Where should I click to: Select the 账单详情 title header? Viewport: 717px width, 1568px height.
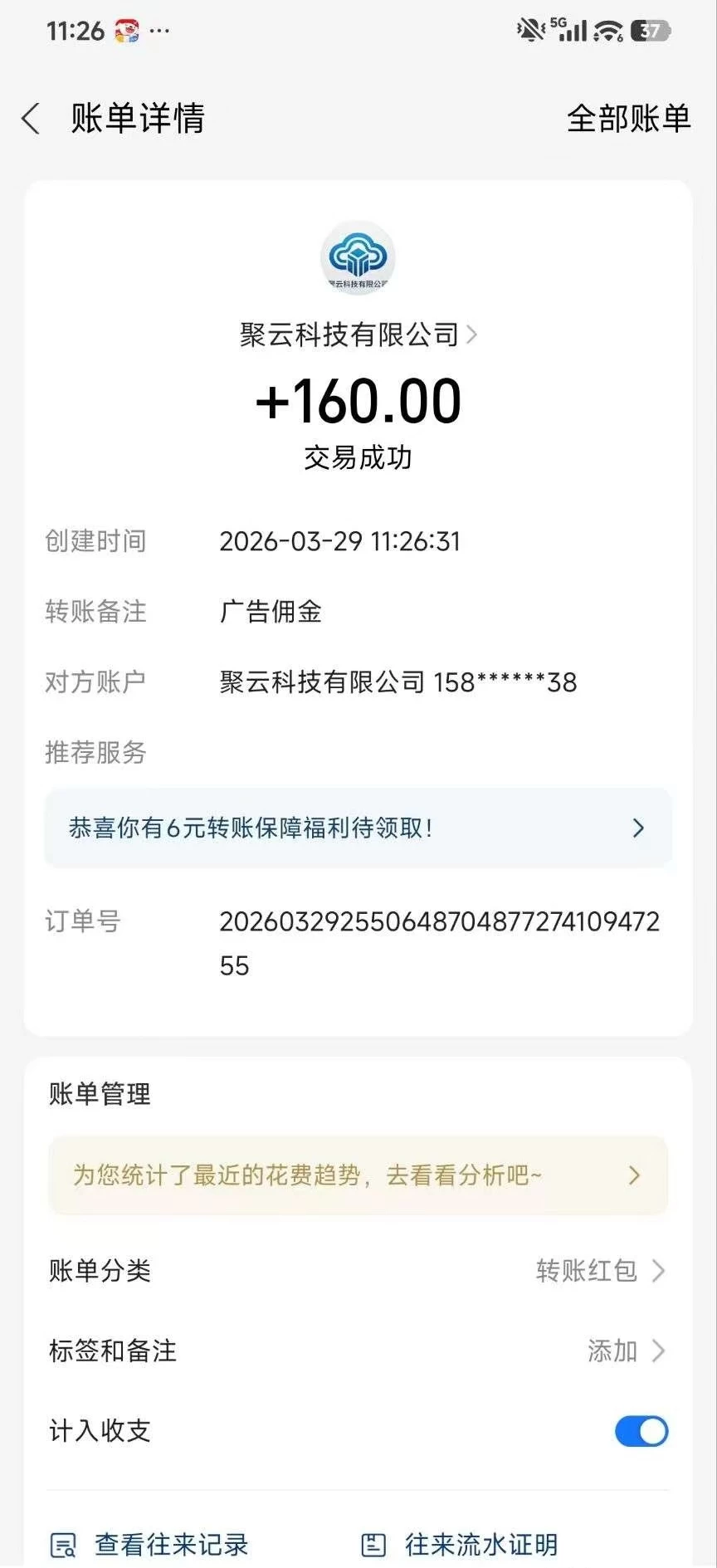(137, 119)
